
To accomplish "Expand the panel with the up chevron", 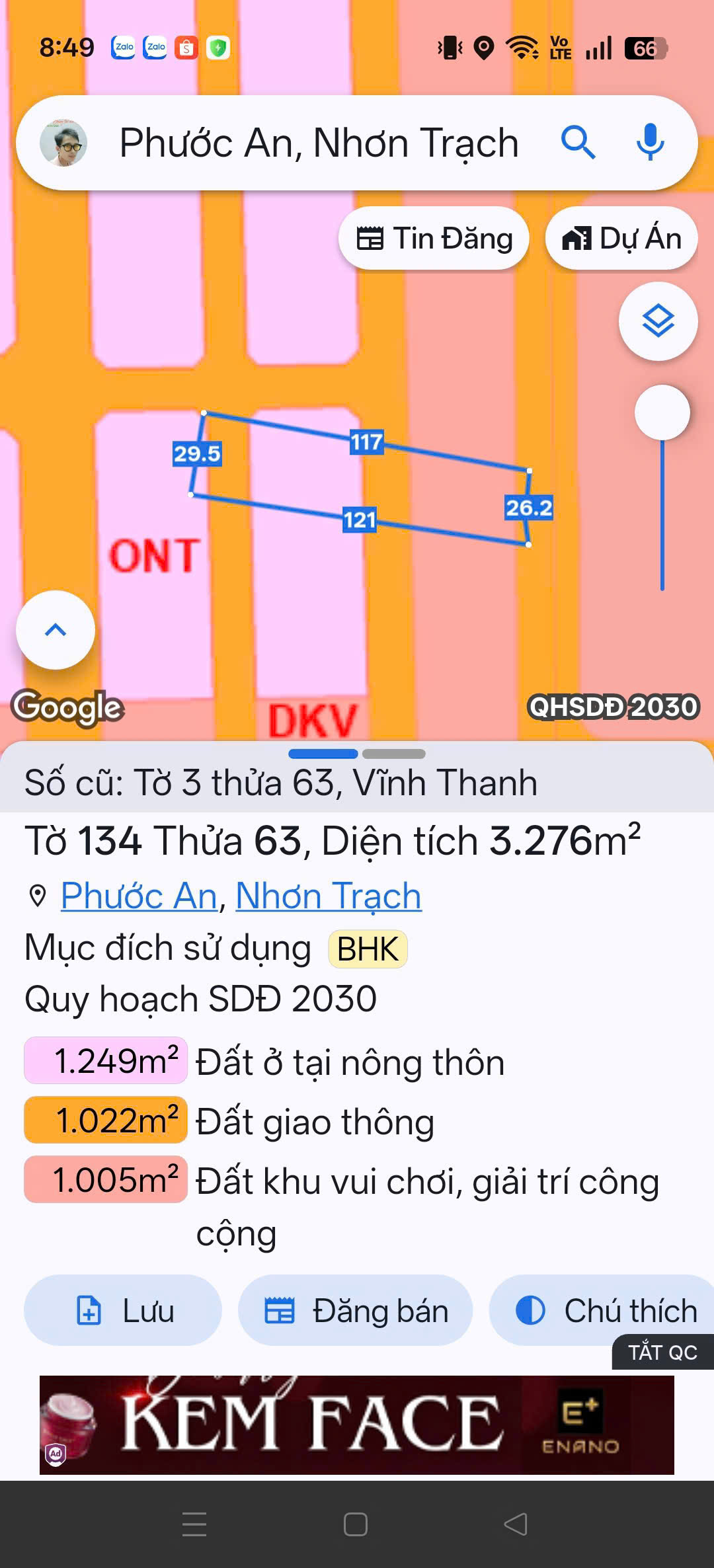I will click(x=56, y=630).
